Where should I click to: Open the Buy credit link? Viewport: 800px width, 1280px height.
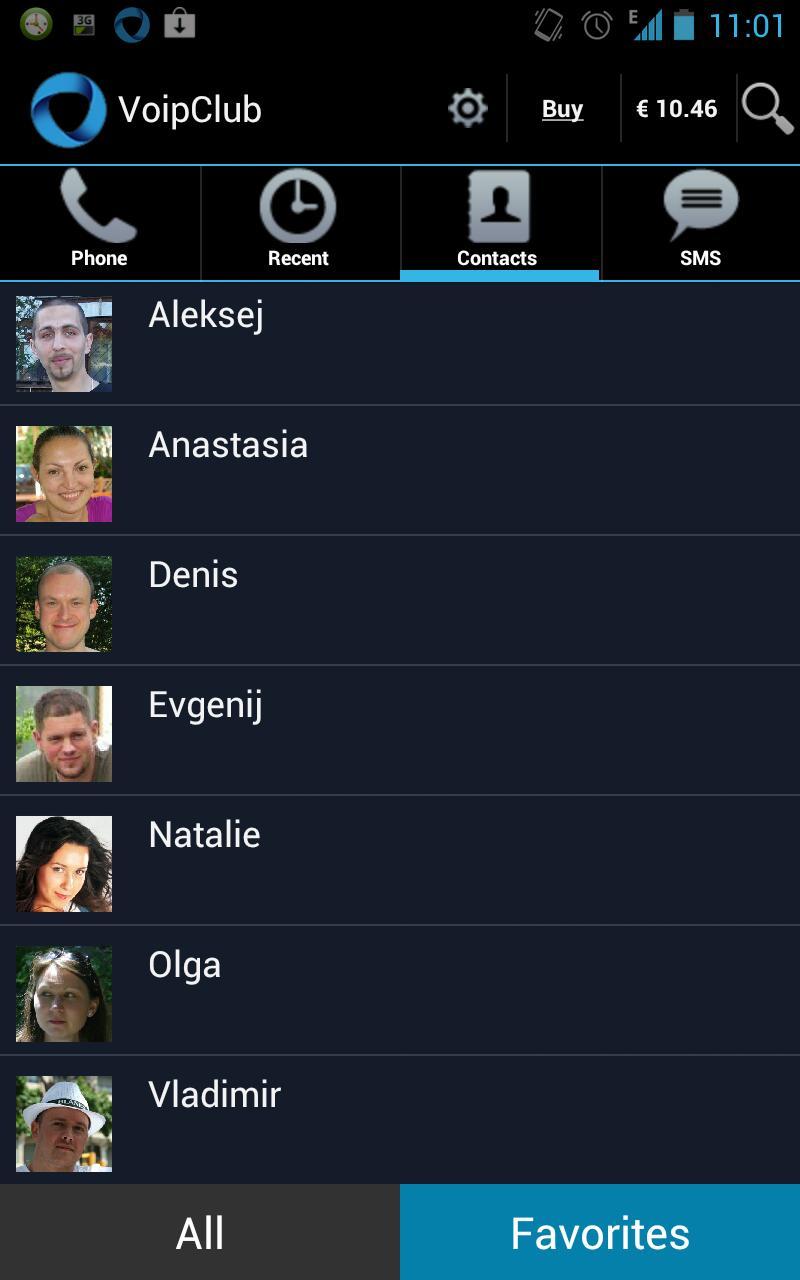coord(562,108)
